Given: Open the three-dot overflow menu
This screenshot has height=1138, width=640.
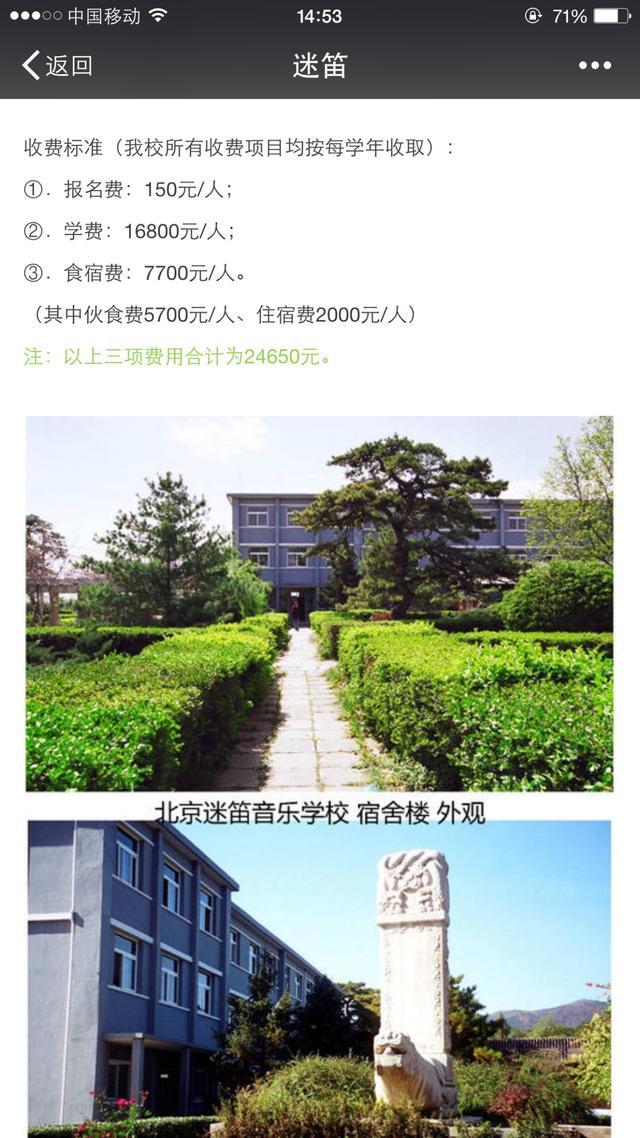Looking at the screenshot, I should tap(594, 66).
